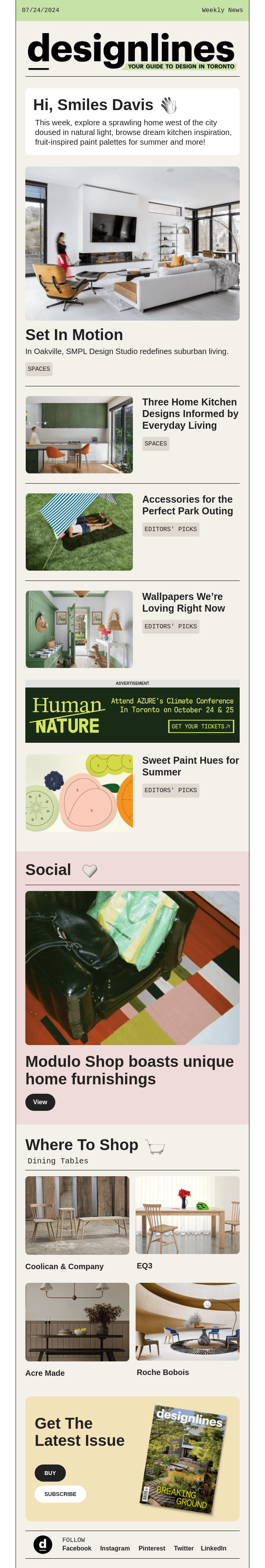Image resolution: width=265 pixels, height=1568 pixels.
Task: Tap Get Your Tickets in the ad
Action: 200,726
